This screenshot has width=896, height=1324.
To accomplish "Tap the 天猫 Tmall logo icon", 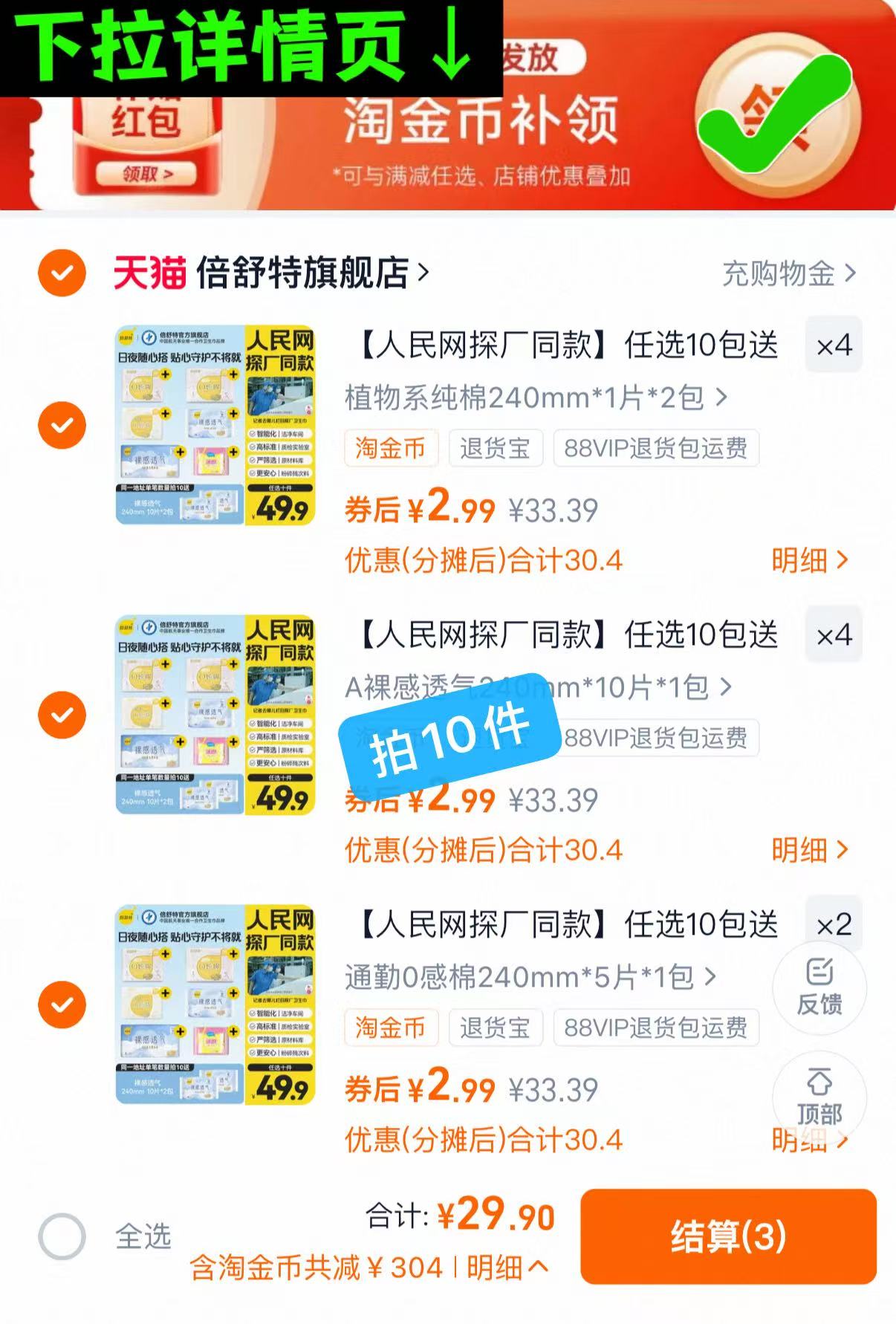I will coord(148,273).
